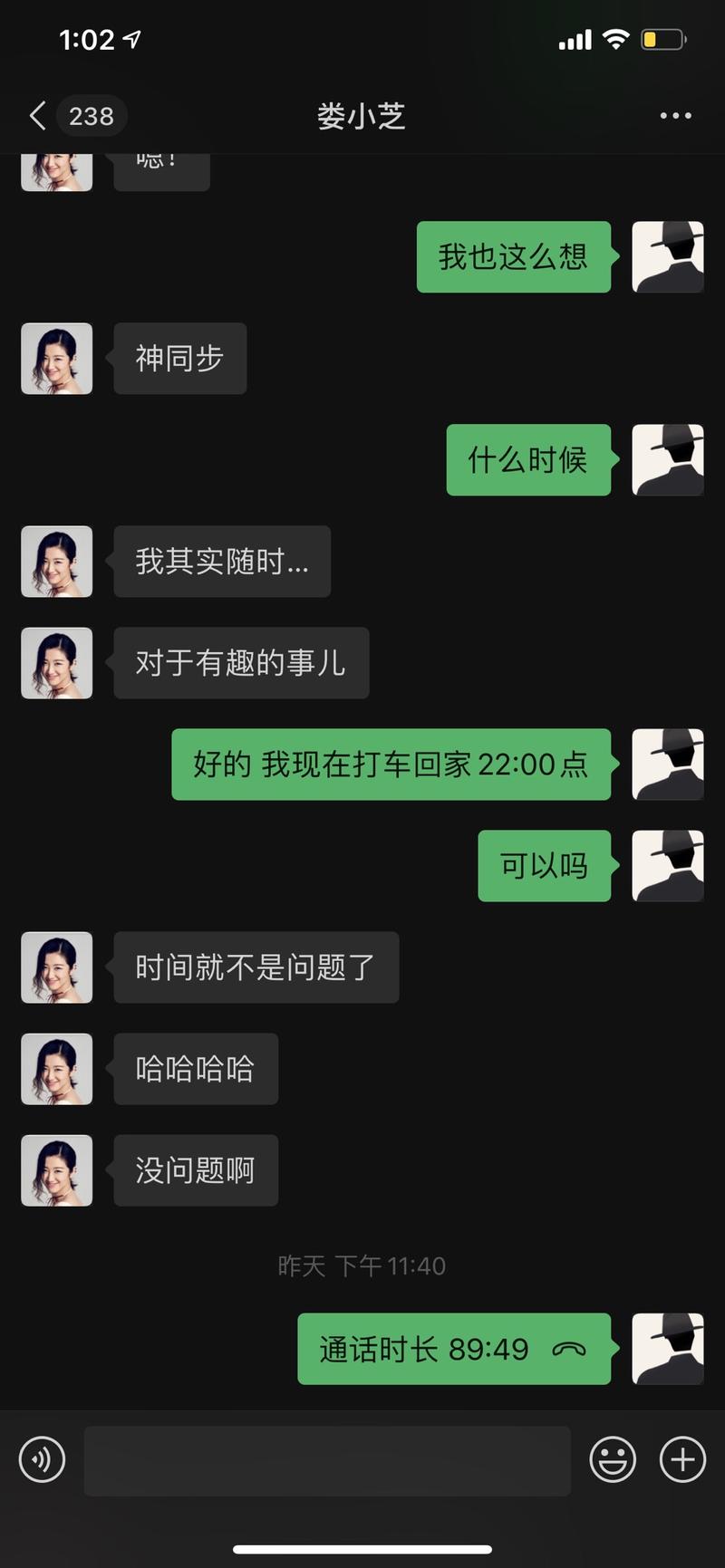
Task: Tap the text input field
Action: (328, 1459)
